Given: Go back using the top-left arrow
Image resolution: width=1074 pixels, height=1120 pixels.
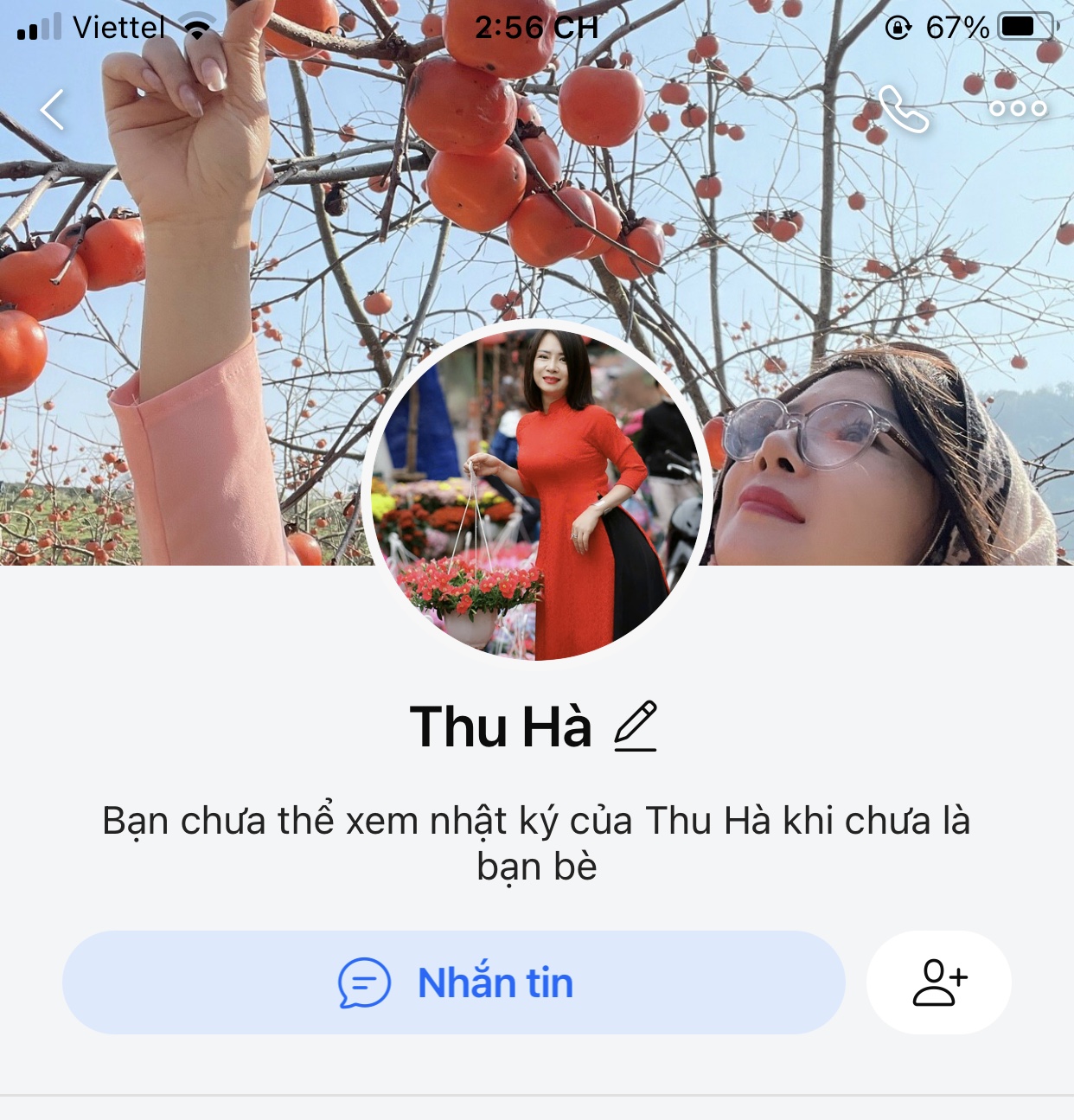Looking at the screenshot, I should [53, 110].
